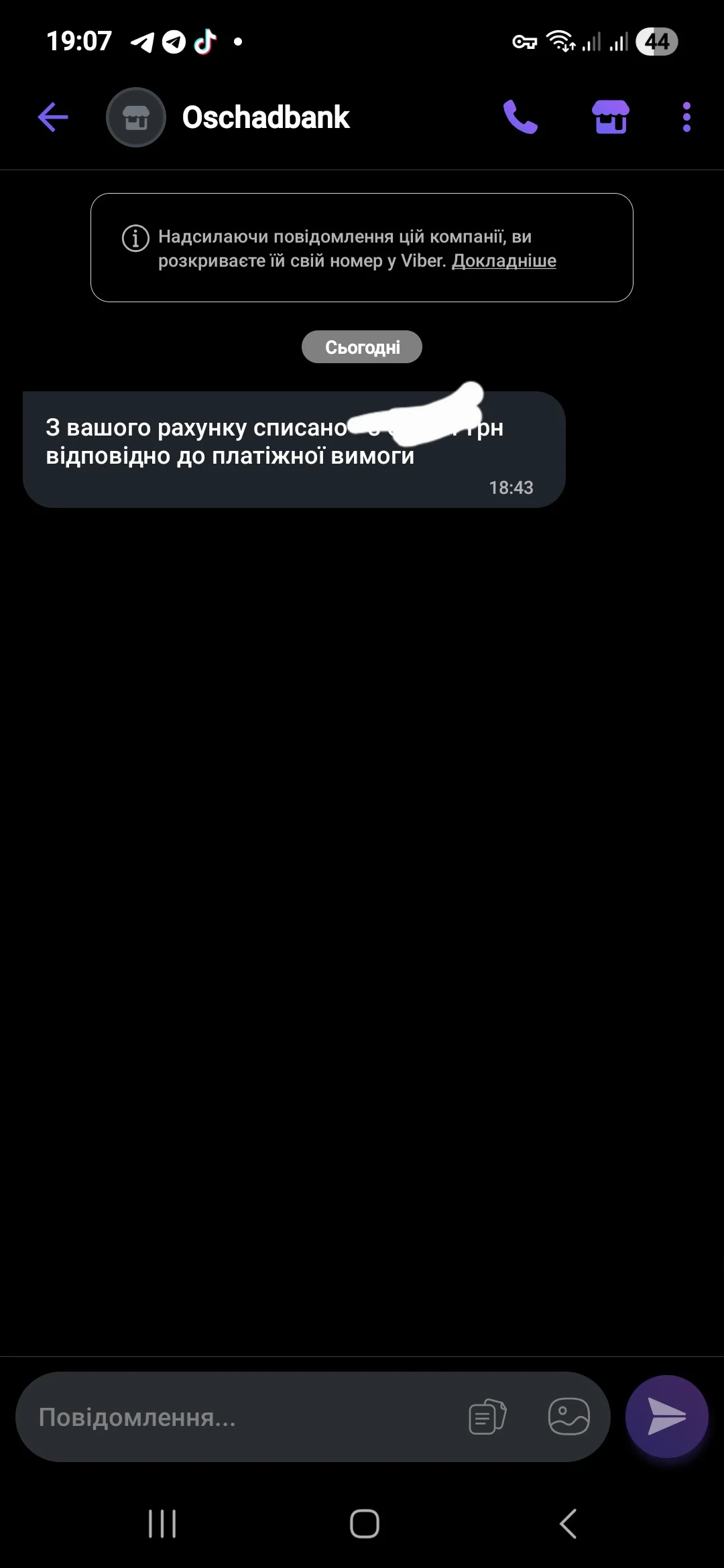
Task: Call Oschadbank via the phone icon
Action: (x=520, y=117)
